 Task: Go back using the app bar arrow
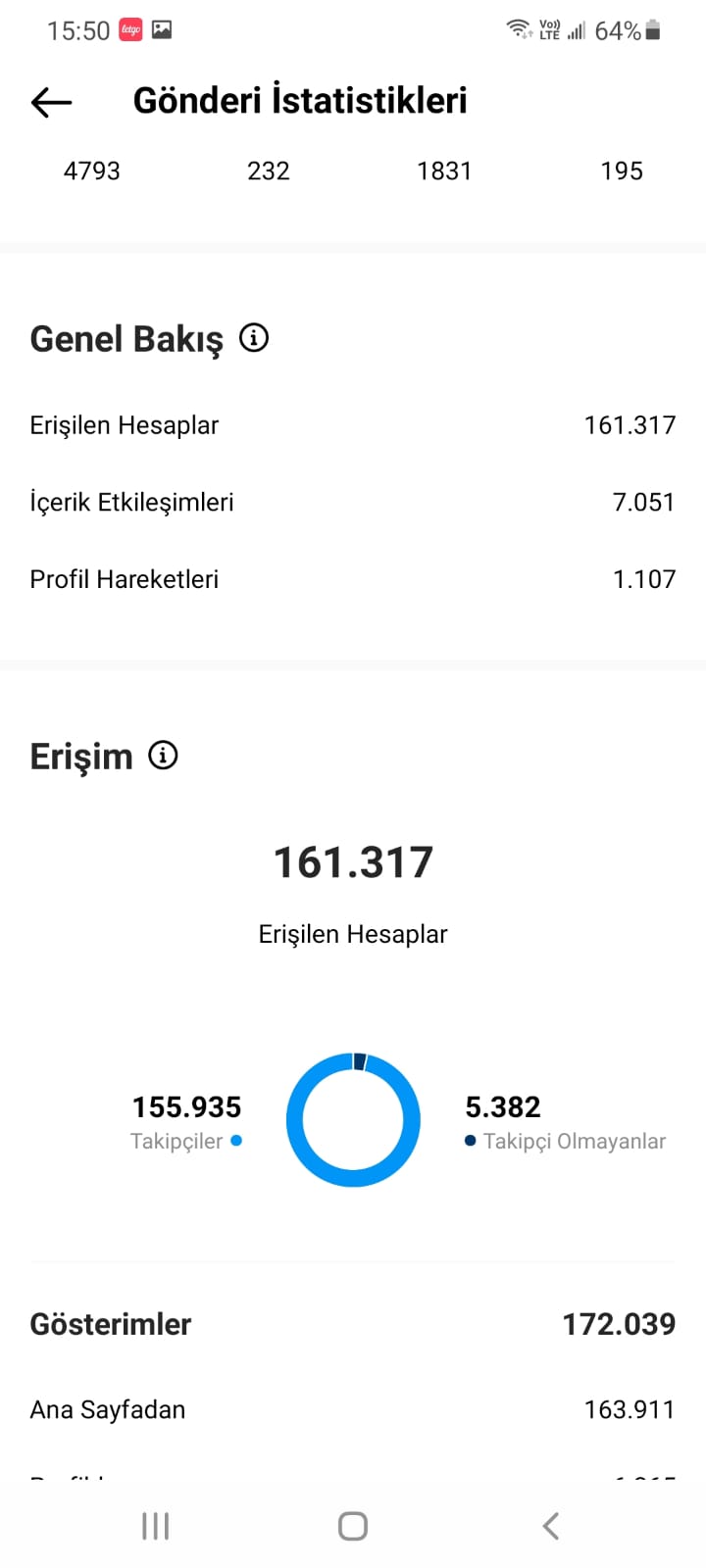click(x=52, y=102)
